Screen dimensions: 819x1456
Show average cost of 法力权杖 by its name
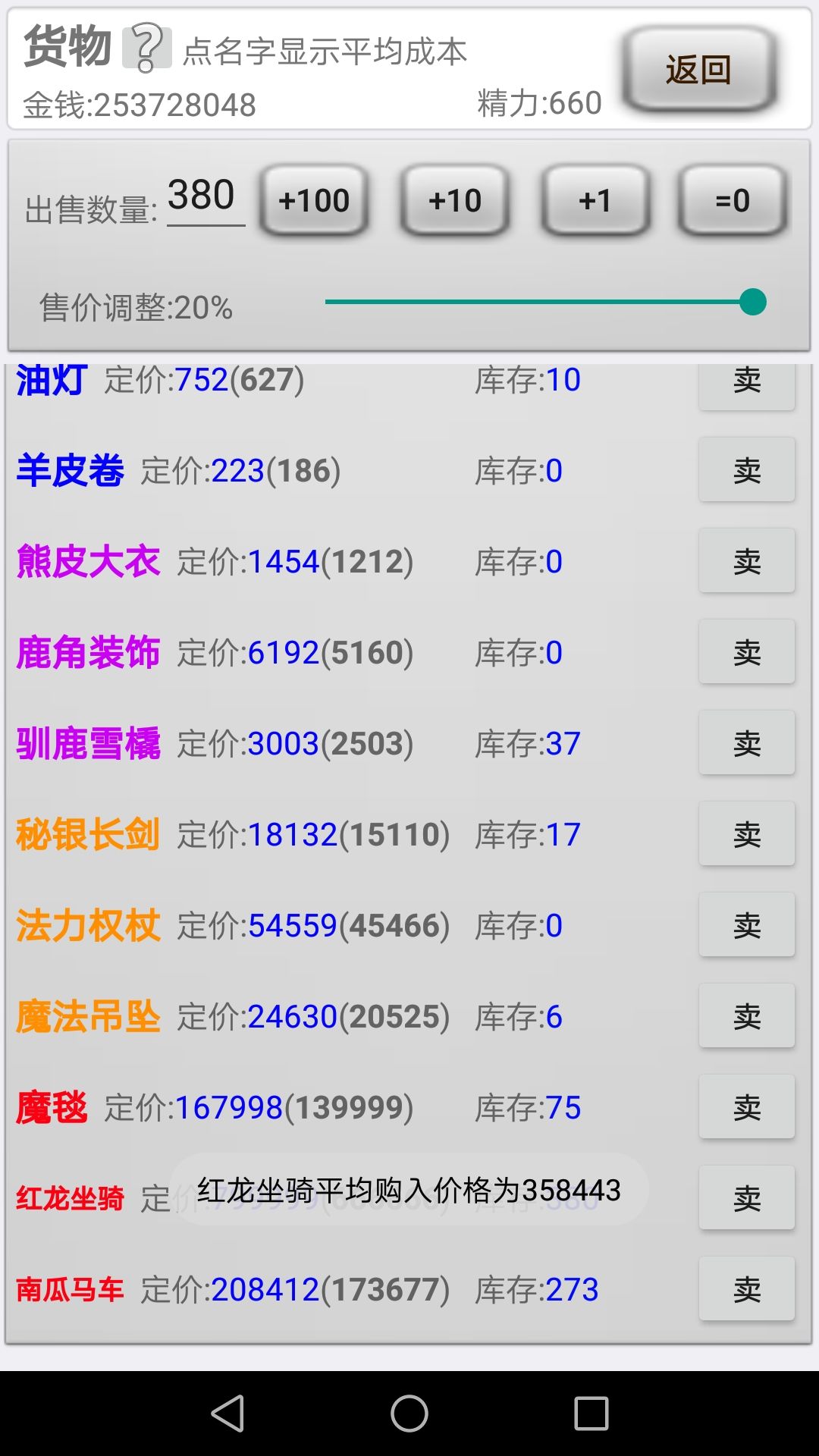88,925
